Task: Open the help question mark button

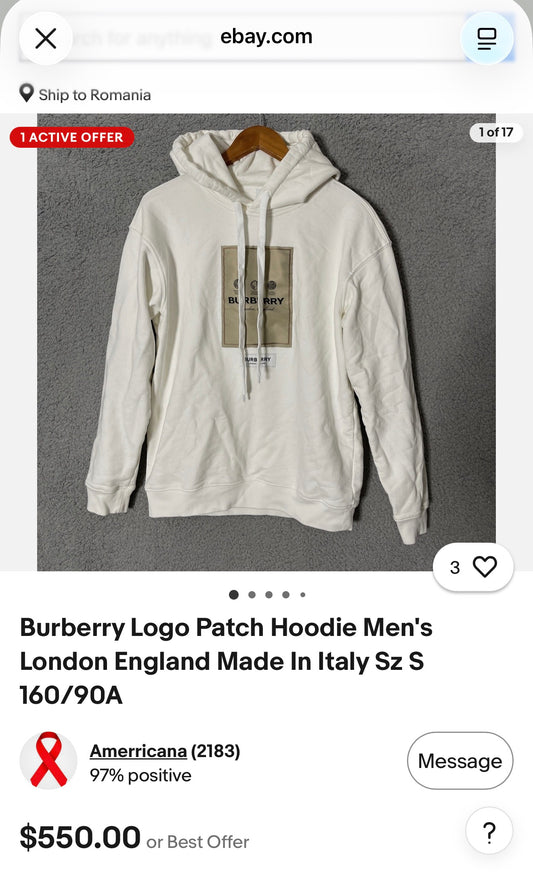Action: click(x=489, y=833)
